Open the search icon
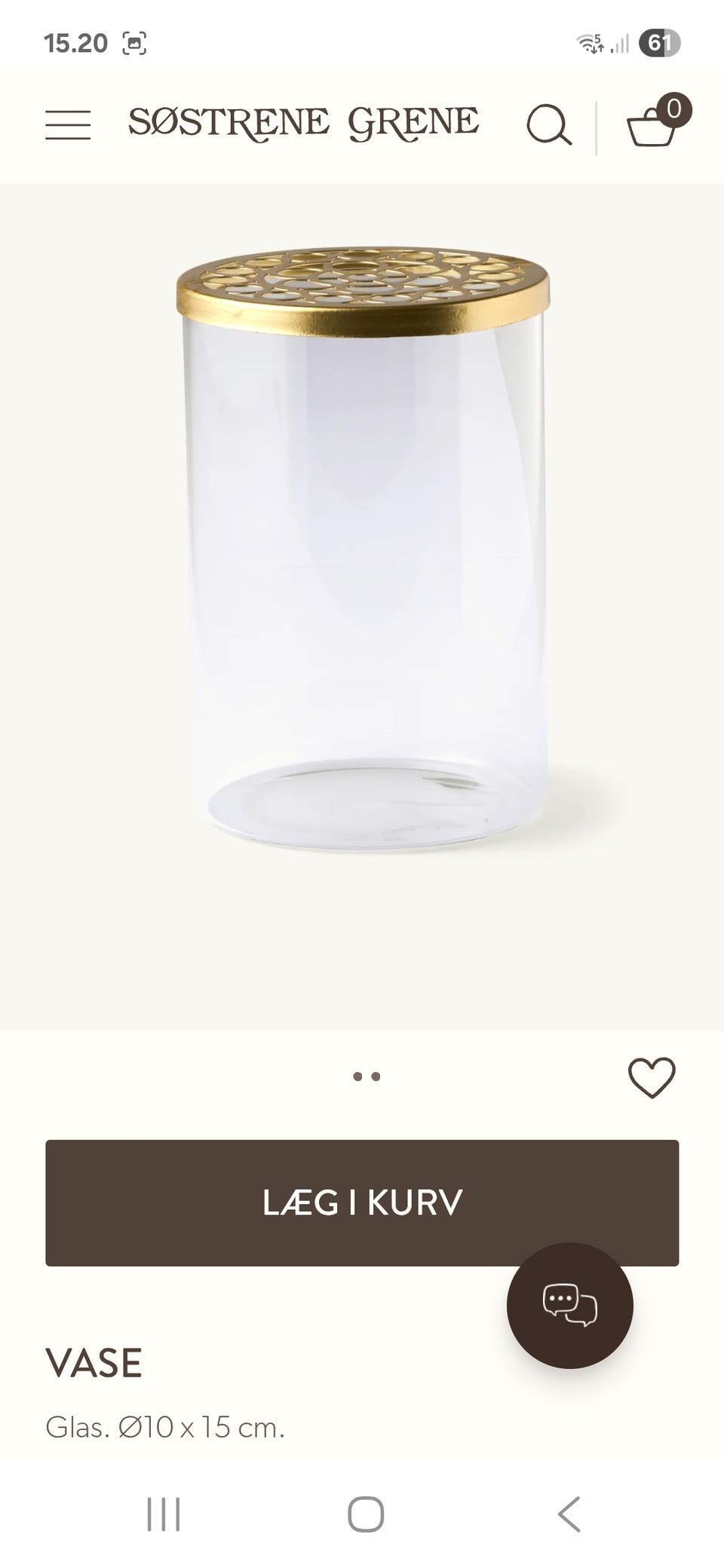 click(549, 125)
